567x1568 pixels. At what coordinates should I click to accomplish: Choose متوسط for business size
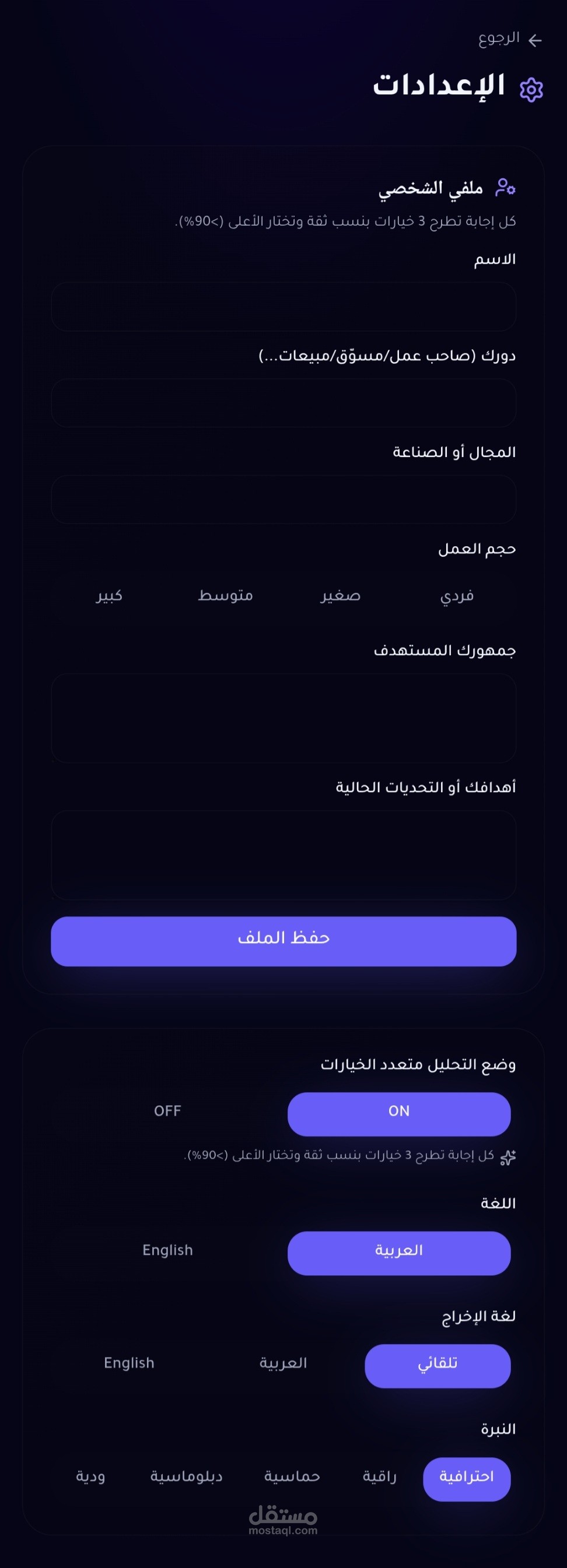(x=225, y=595)
